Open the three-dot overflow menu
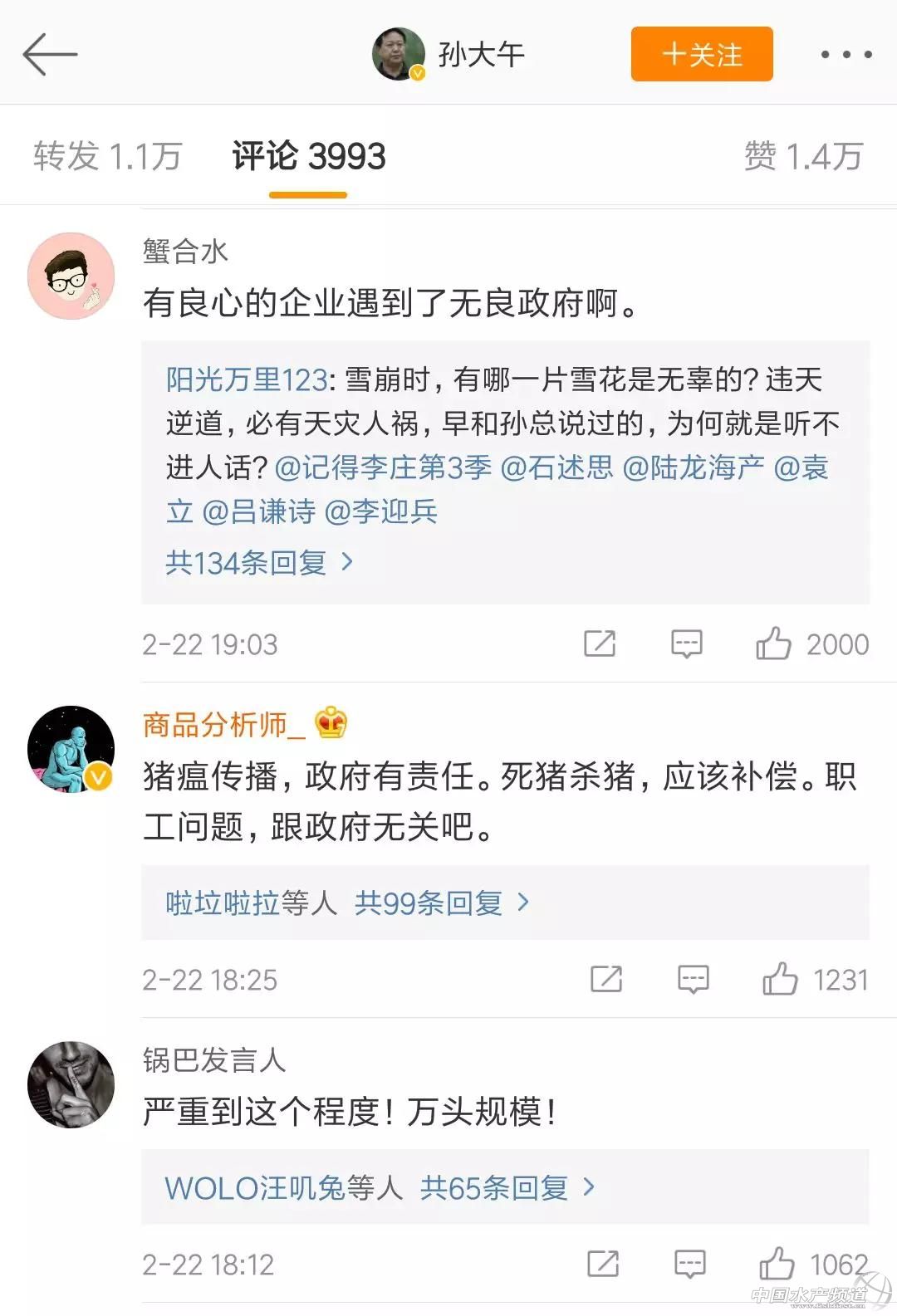This screenshot has width=897, height=1316. point(846,55)
